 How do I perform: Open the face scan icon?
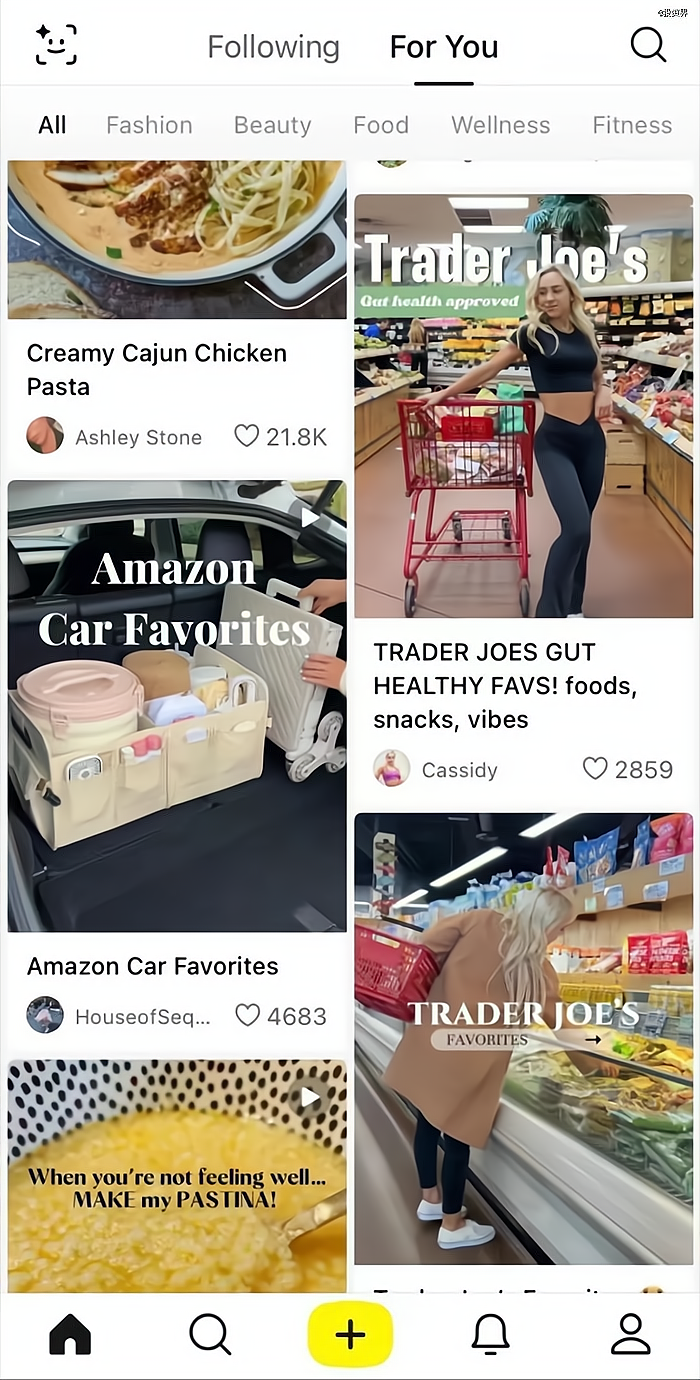(x=56, y=46)
